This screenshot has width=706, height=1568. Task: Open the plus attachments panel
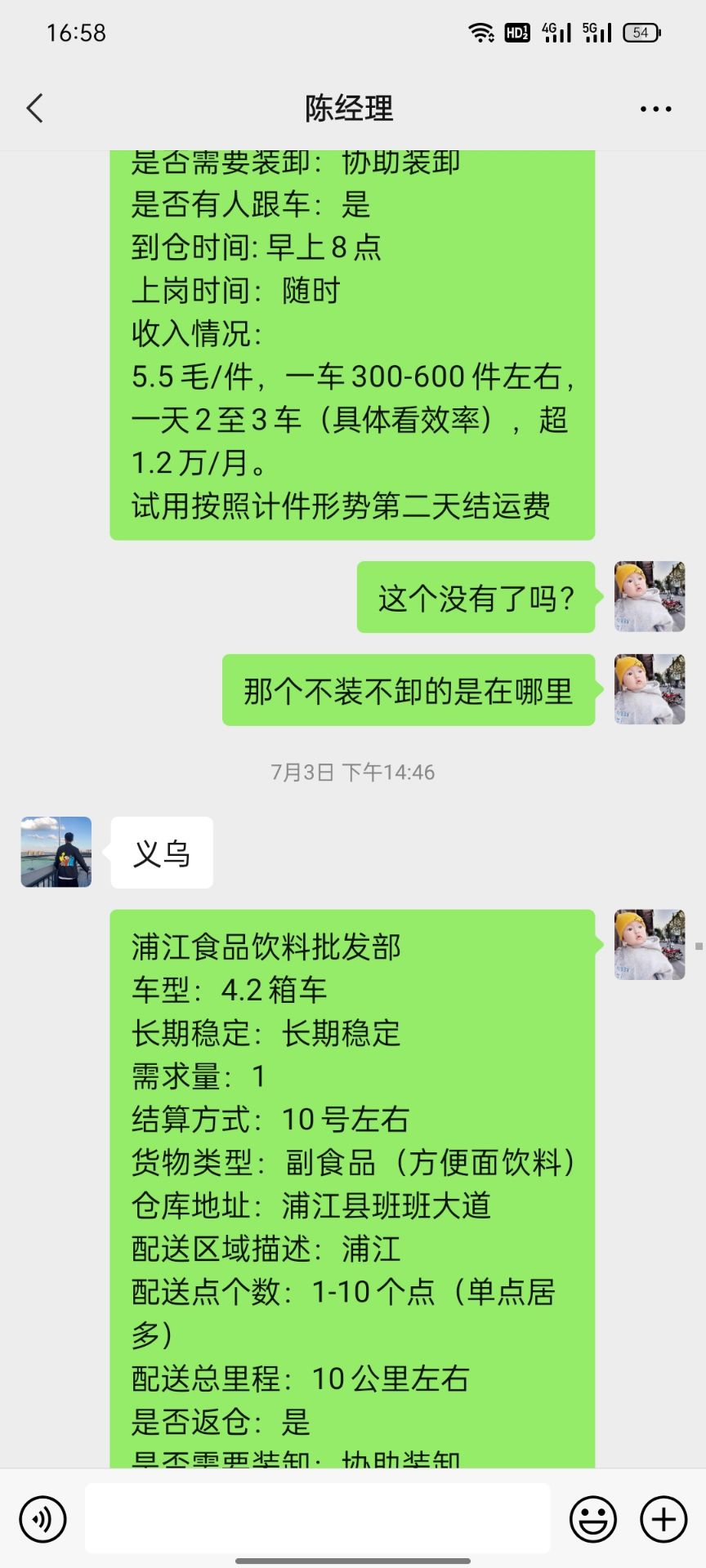pyautogui.click(x=663, y=1519)
